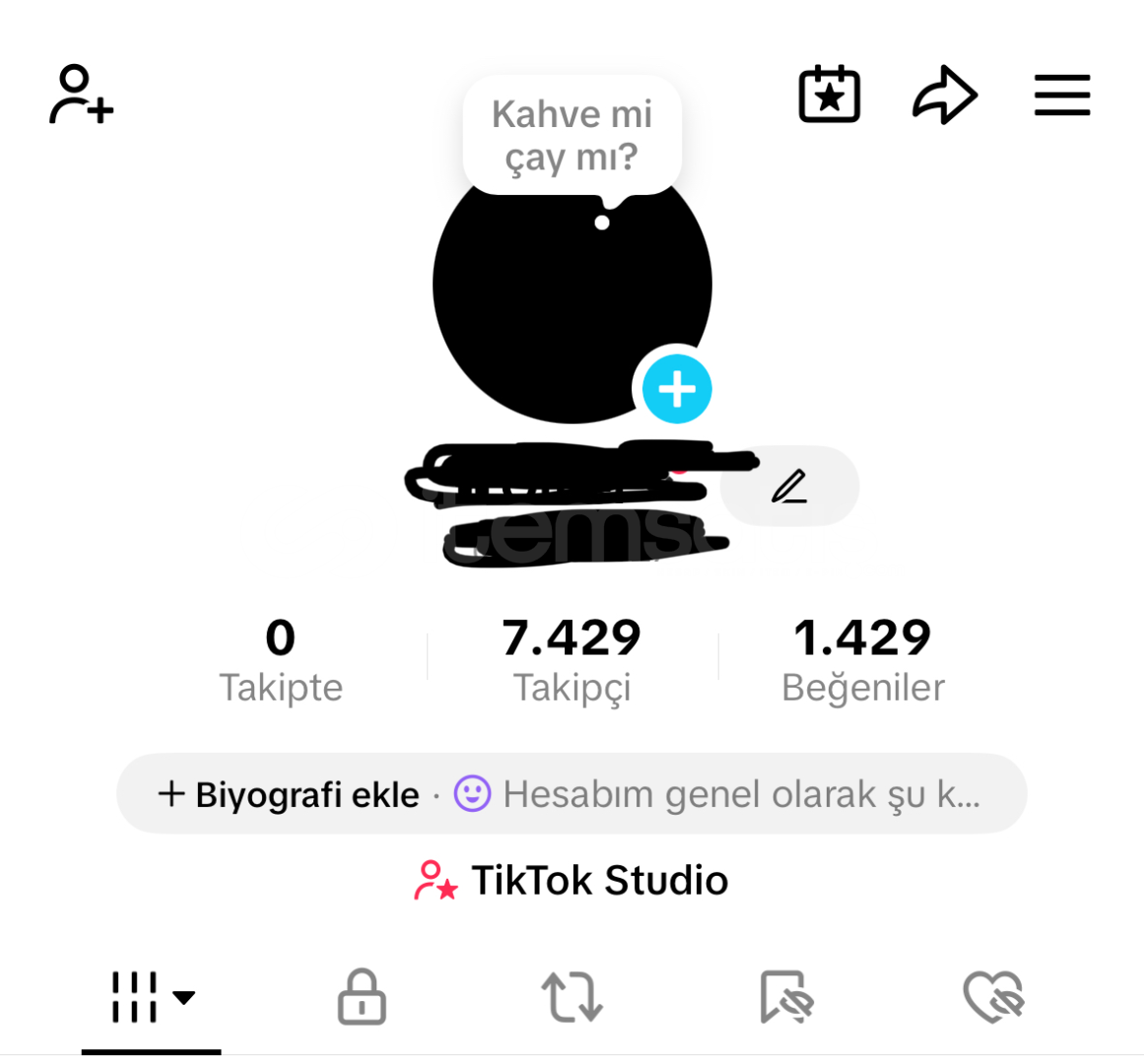This screenshot has width=1144, height=1064.
Task: Tap 'Biyografi ekle' to add bio
Action: 290,794
